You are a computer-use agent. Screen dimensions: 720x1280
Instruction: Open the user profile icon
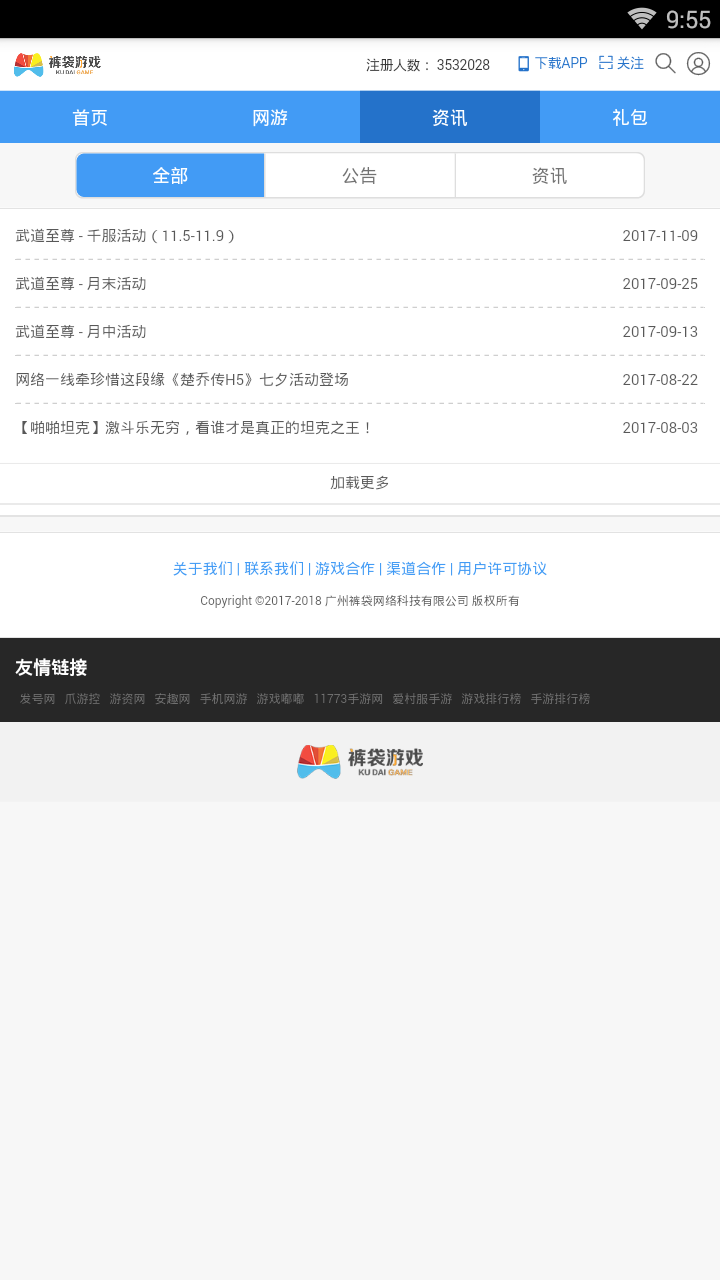[698, 64]
